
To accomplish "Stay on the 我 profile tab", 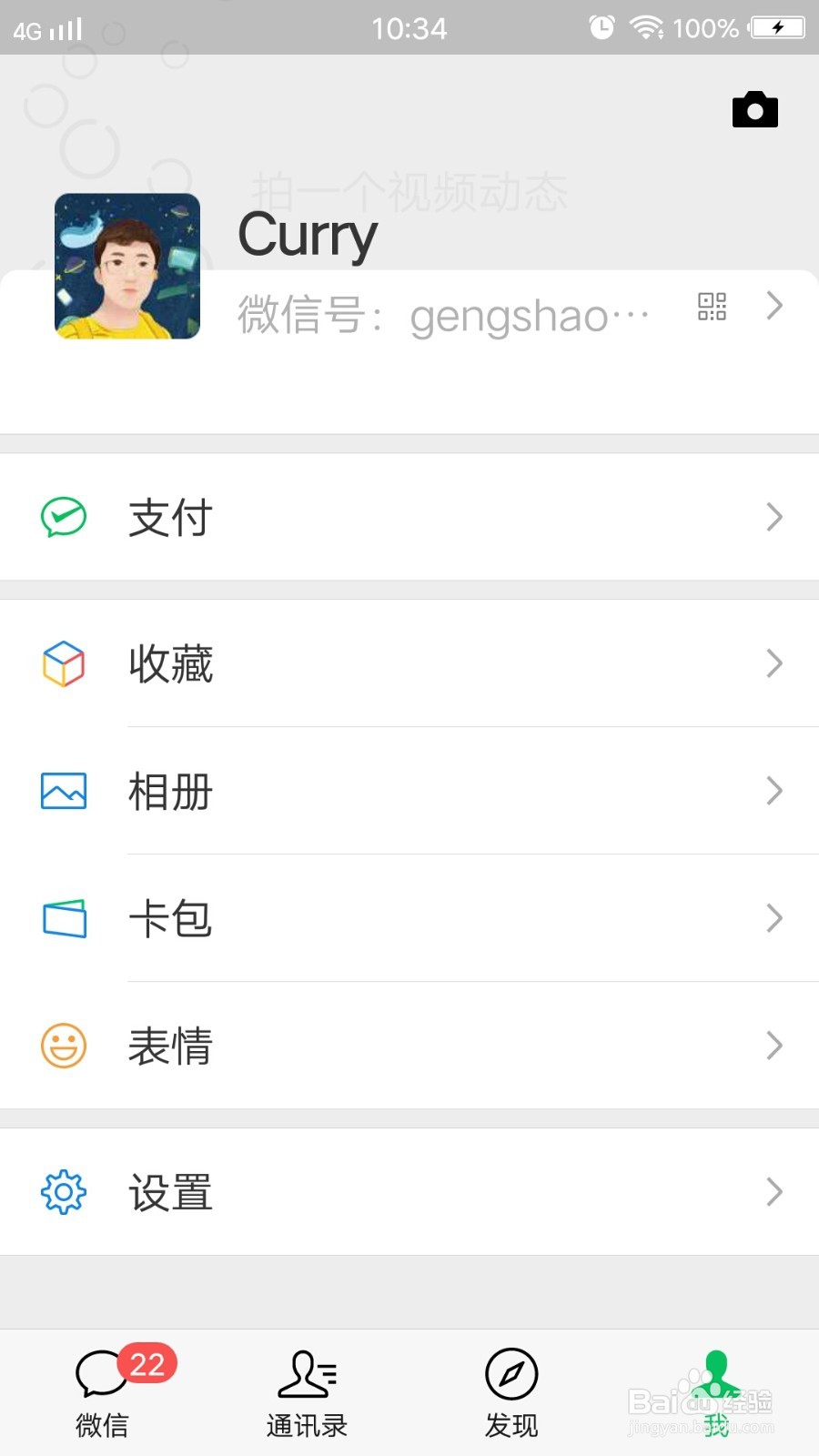I will (716, 1392).
